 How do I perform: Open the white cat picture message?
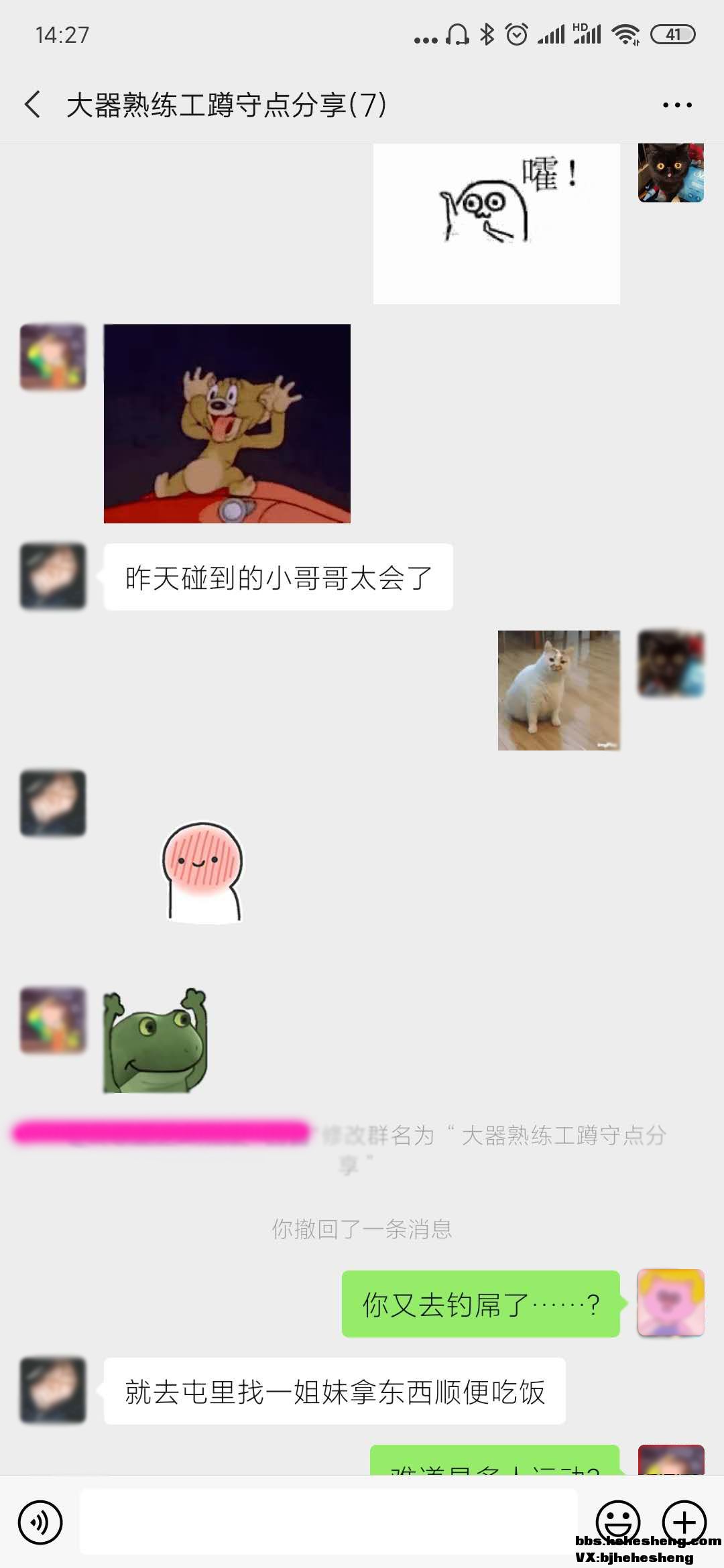coord(558,690)
